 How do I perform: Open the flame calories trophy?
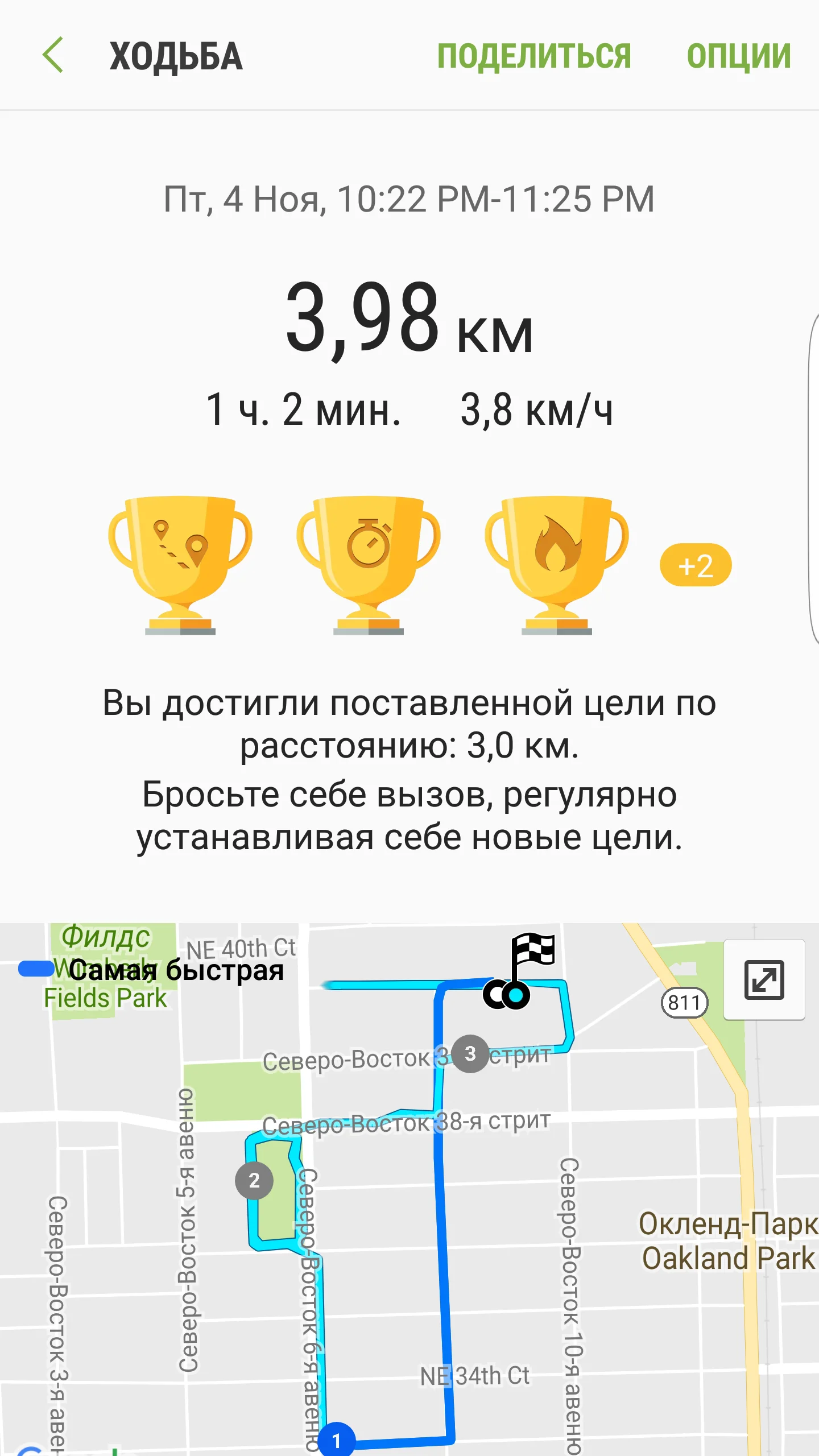click(x=556, y=564)
